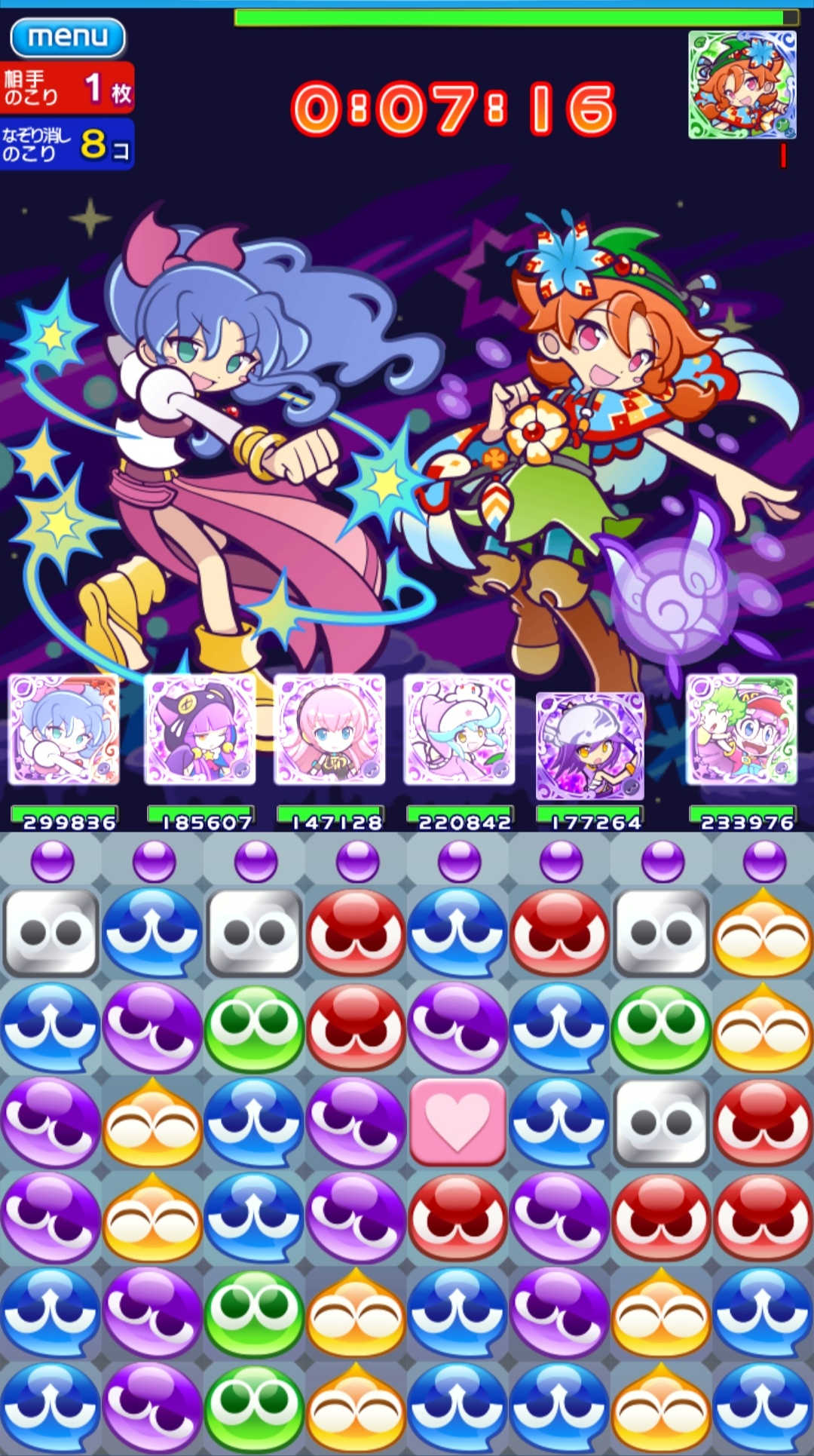Select the character card with HP 185607

click(x=200, y=730)
